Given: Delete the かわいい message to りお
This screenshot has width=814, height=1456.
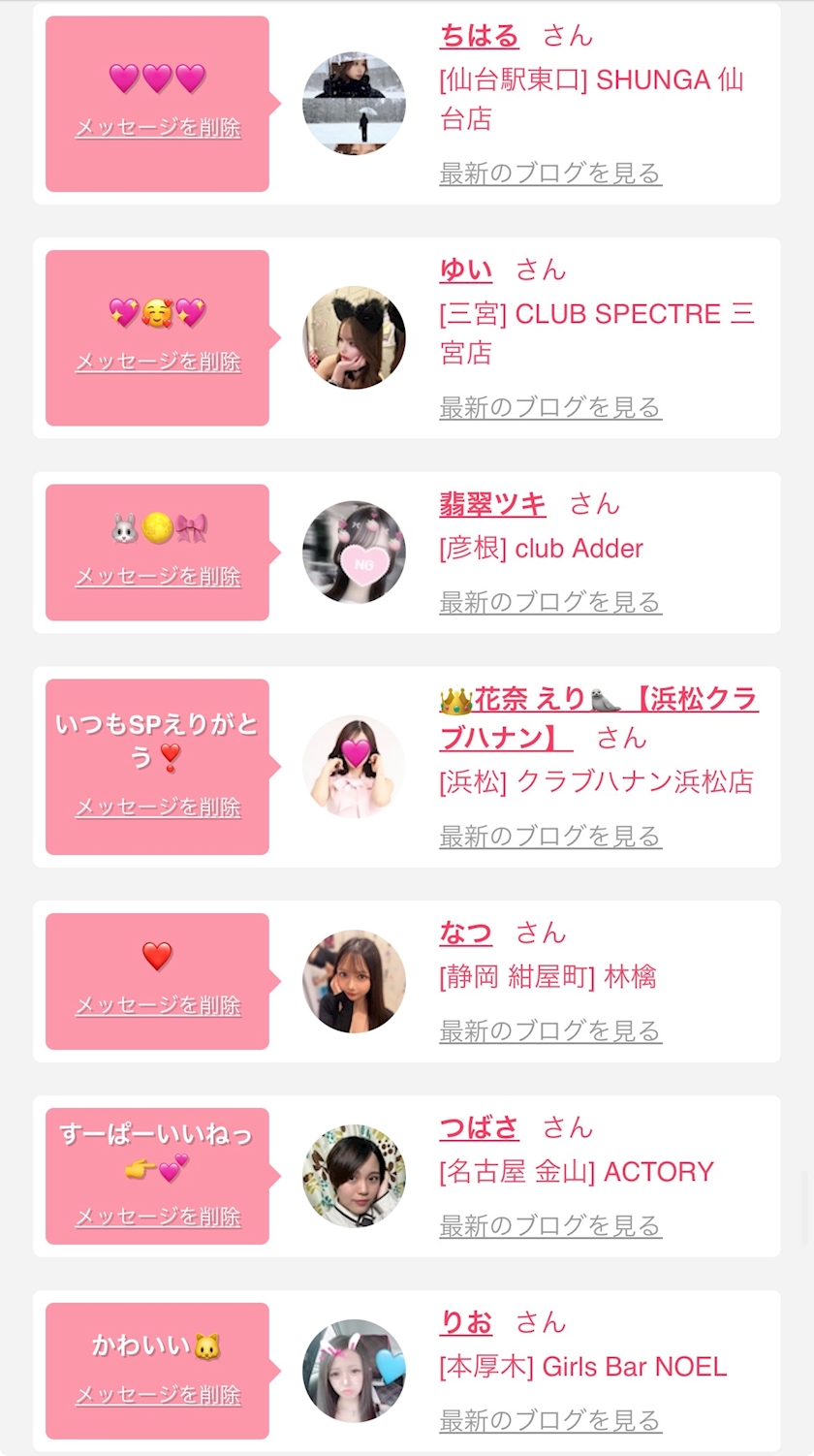Looking at the screenshot, I should (x=158, y=1396).
